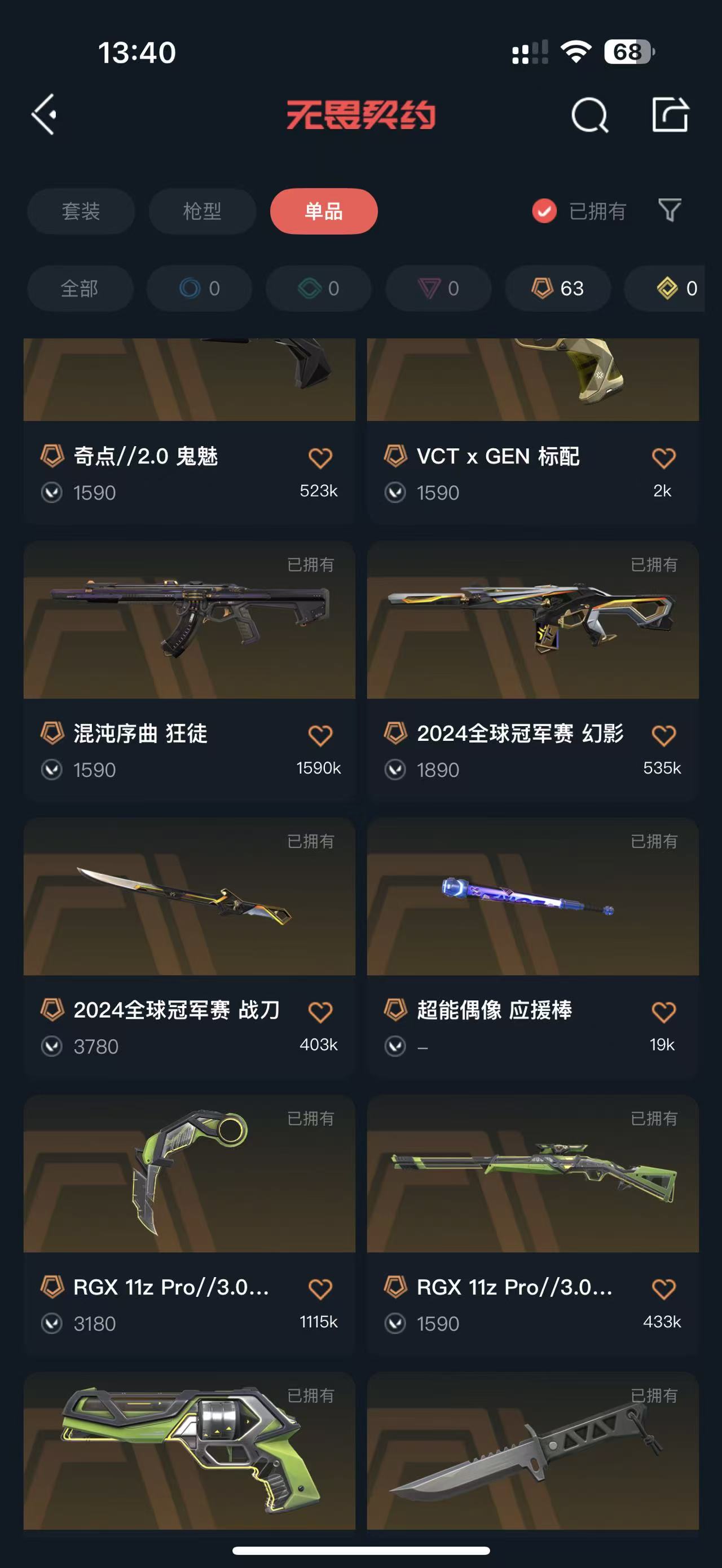Image resolution: width=722 pixels, height=1568 pixels.
Task: Open the search icon
Action: (x=589, y=114)
